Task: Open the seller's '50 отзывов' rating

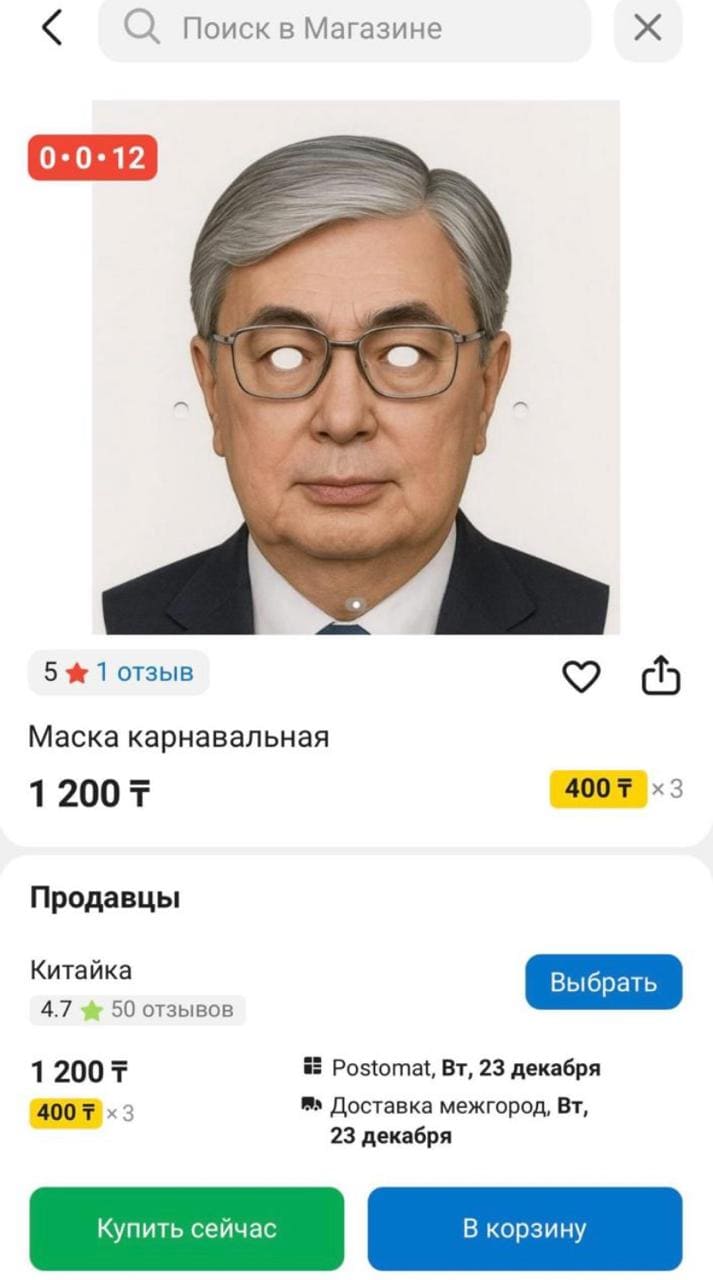Action: [171, 1010]
